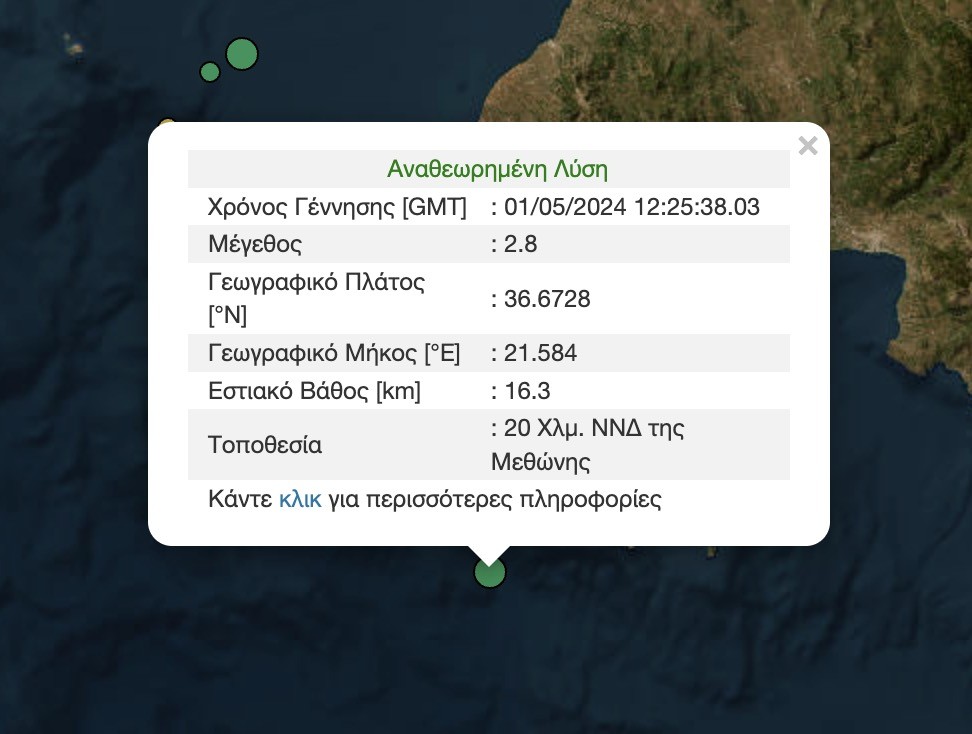Close the earthquake info popup
The width and height of the screenshot is (972, 734).
pyautogui.click(x=808, y=146)
